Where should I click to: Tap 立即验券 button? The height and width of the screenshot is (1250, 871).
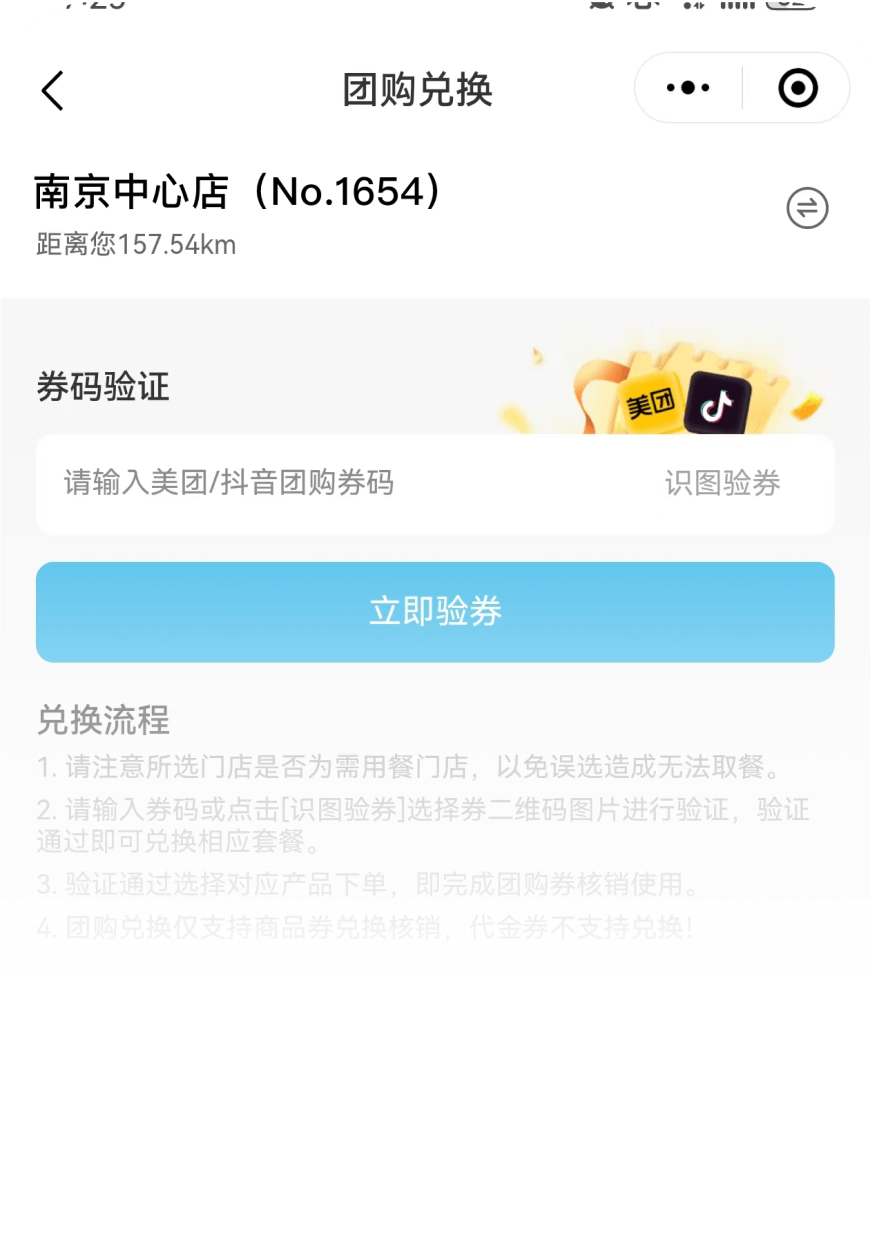pos(435,612)
